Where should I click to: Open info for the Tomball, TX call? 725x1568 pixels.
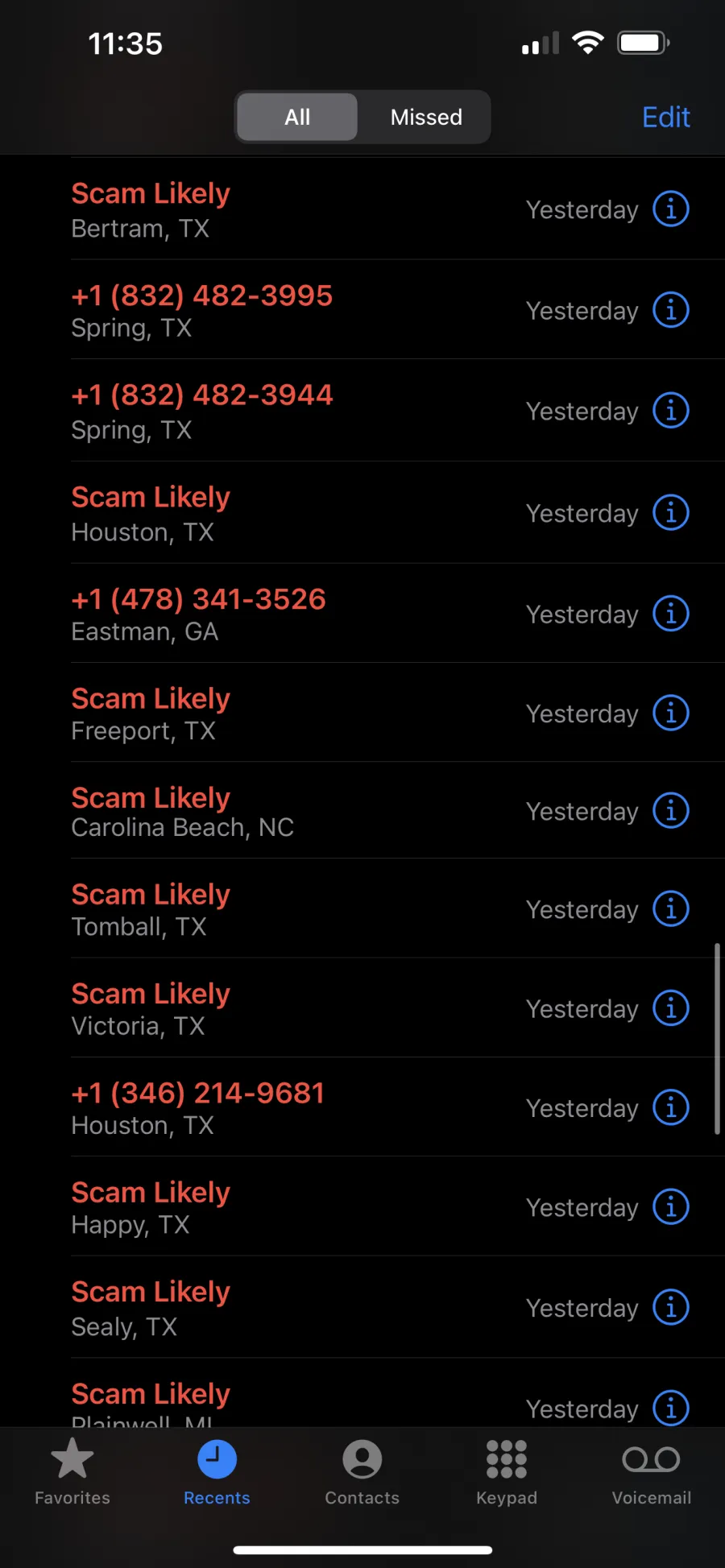(x=670, y=909)
